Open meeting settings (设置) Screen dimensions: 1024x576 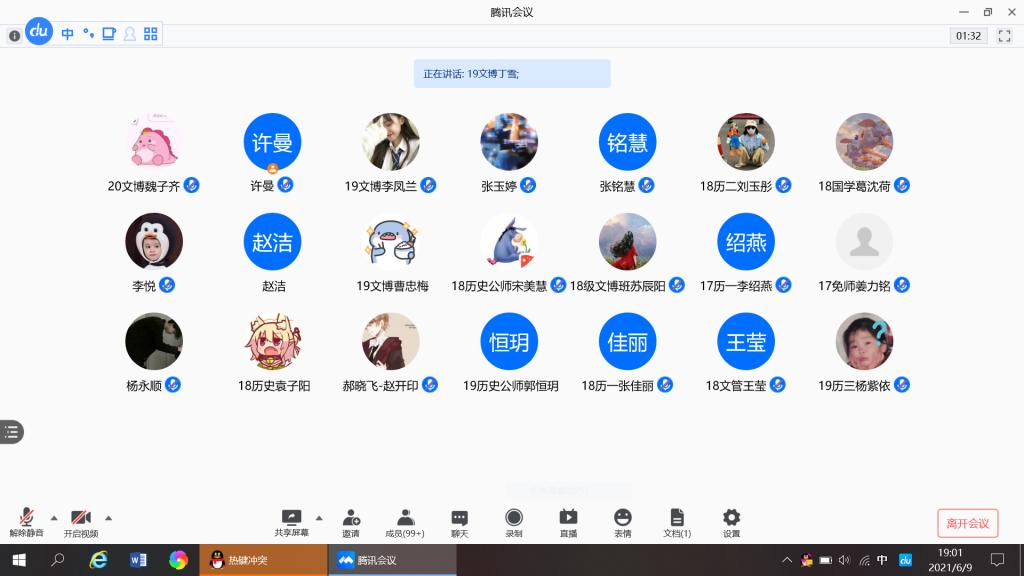[x=731, y=521]
